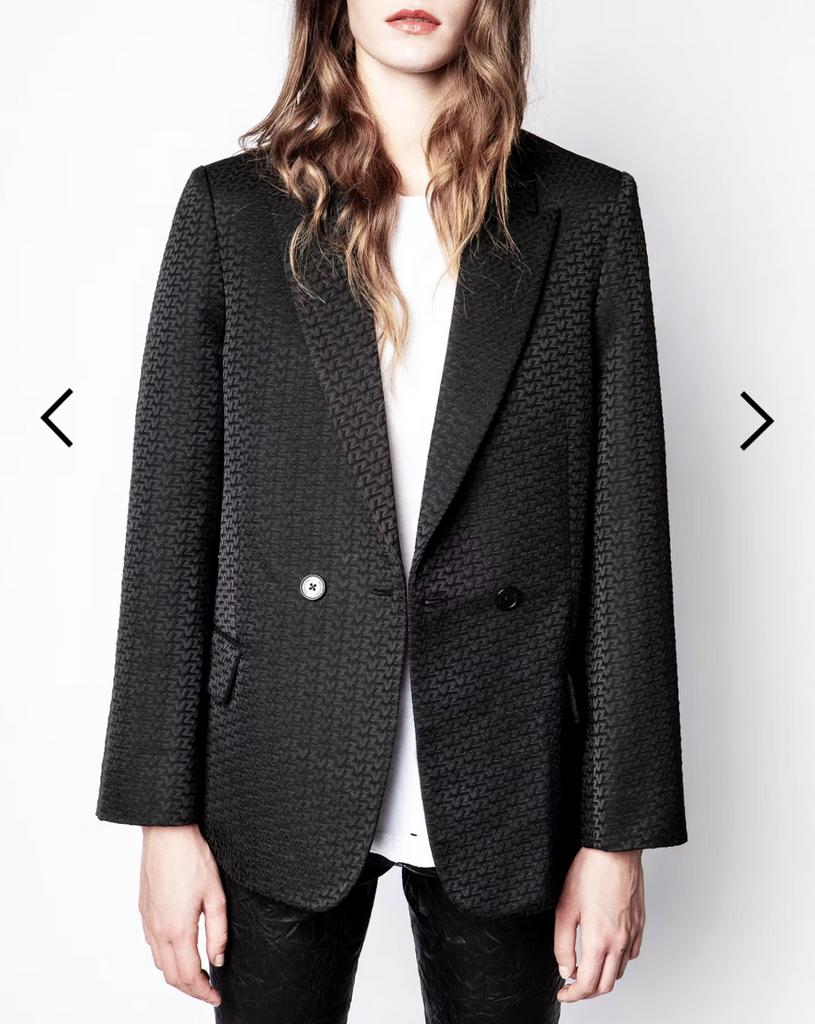Show the next product photo
Image resolution: width=815 pixels, height=1024 pixels.
(x=756, y=420)
